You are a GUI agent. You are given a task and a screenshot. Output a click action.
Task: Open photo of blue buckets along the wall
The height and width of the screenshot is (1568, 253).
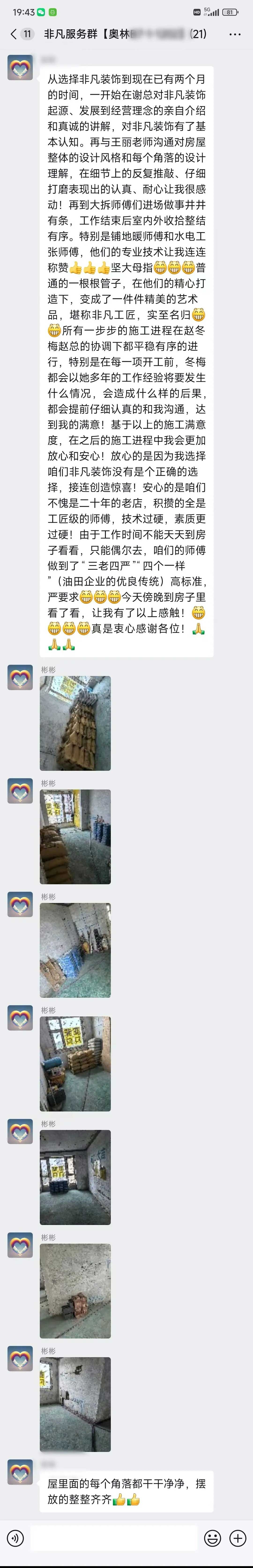pos(75,950)
